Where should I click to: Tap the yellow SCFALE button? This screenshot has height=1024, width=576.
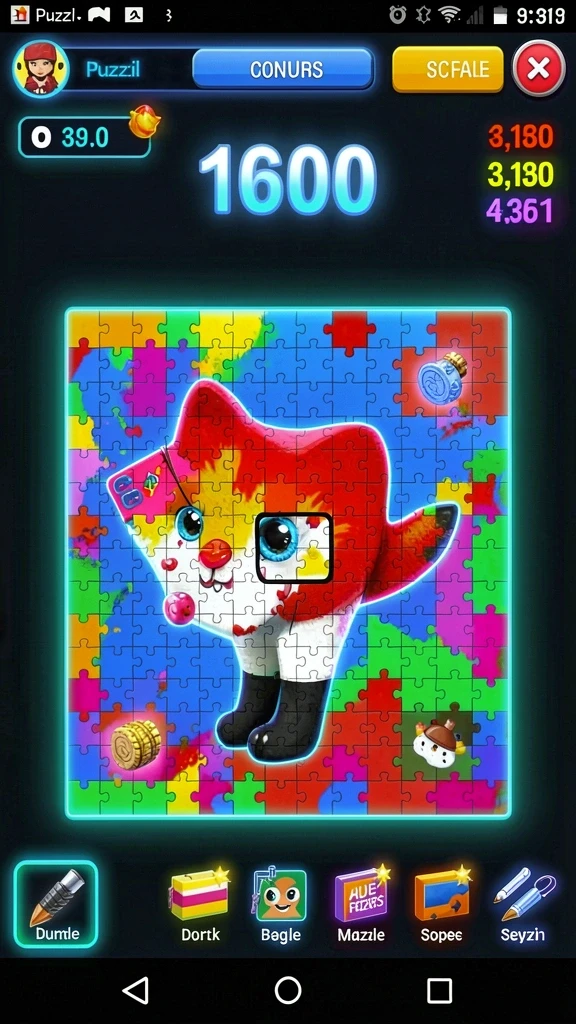click(448, 69)
